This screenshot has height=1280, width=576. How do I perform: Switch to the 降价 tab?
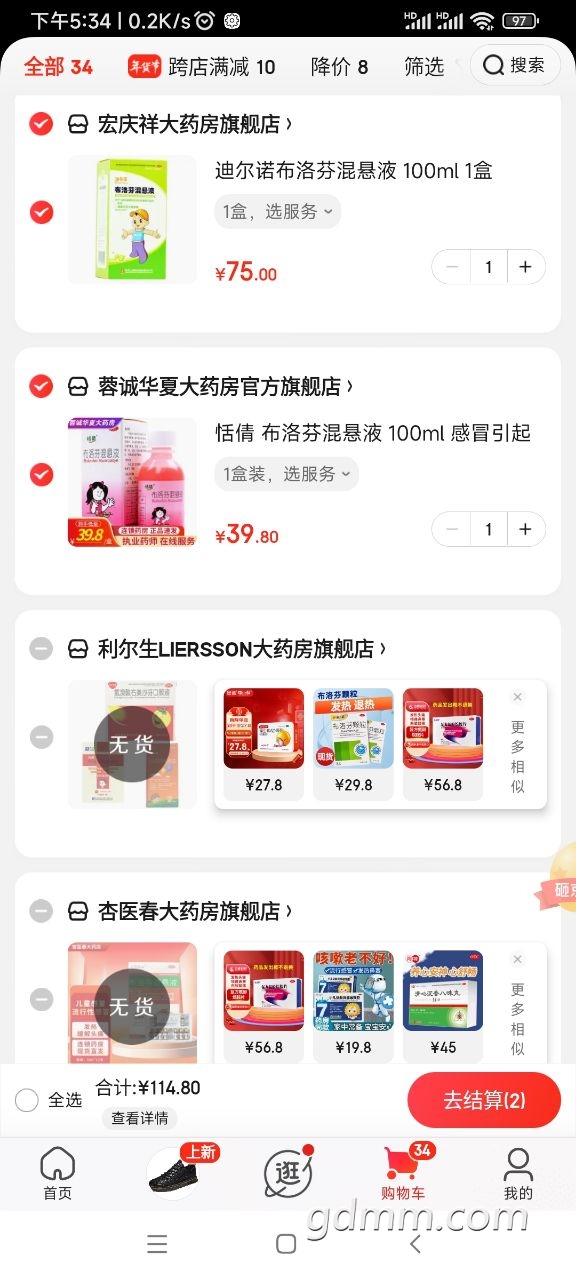click(x=339, y=66)
